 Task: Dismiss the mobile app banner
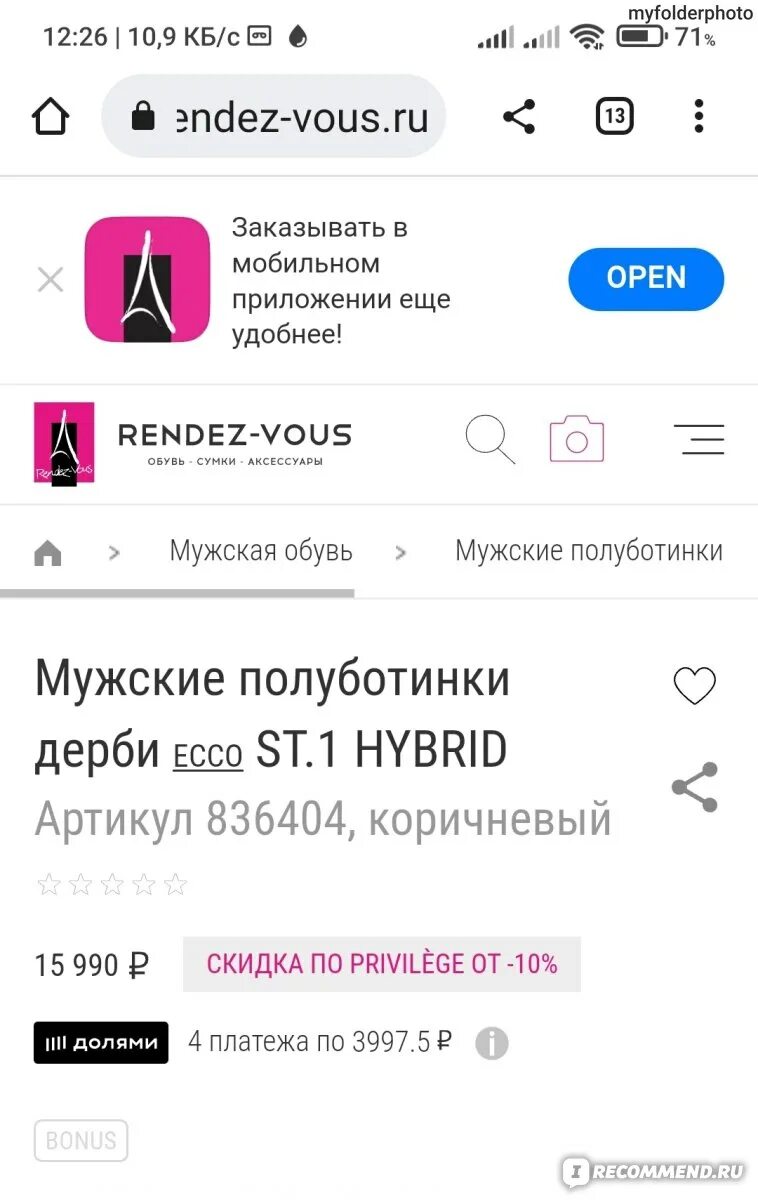pos(50,280)
